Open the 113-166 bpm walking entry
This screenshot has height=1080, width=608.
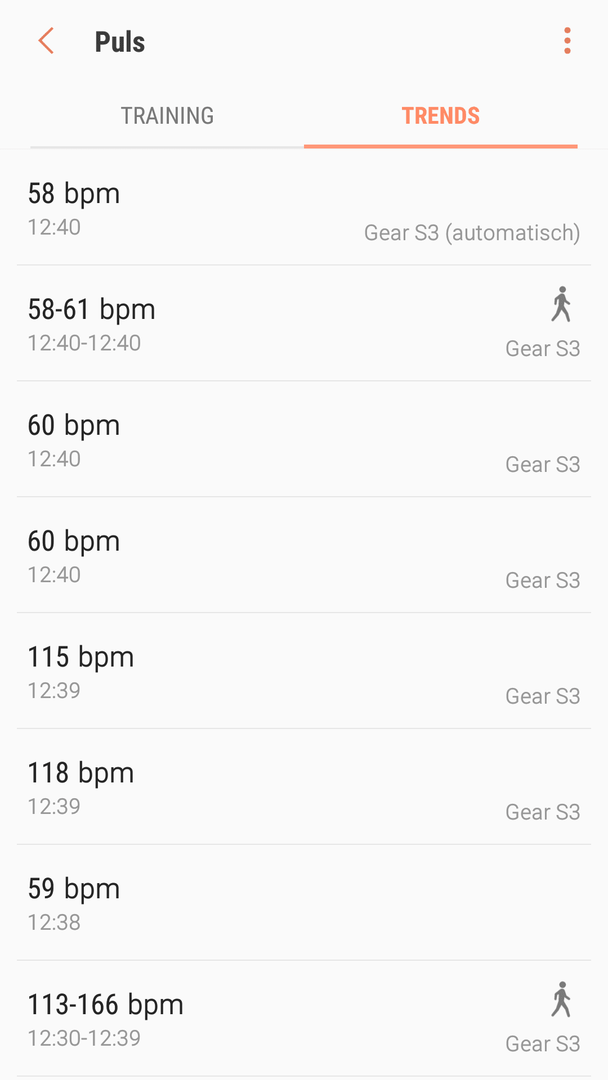click(x=304, y=1019)
